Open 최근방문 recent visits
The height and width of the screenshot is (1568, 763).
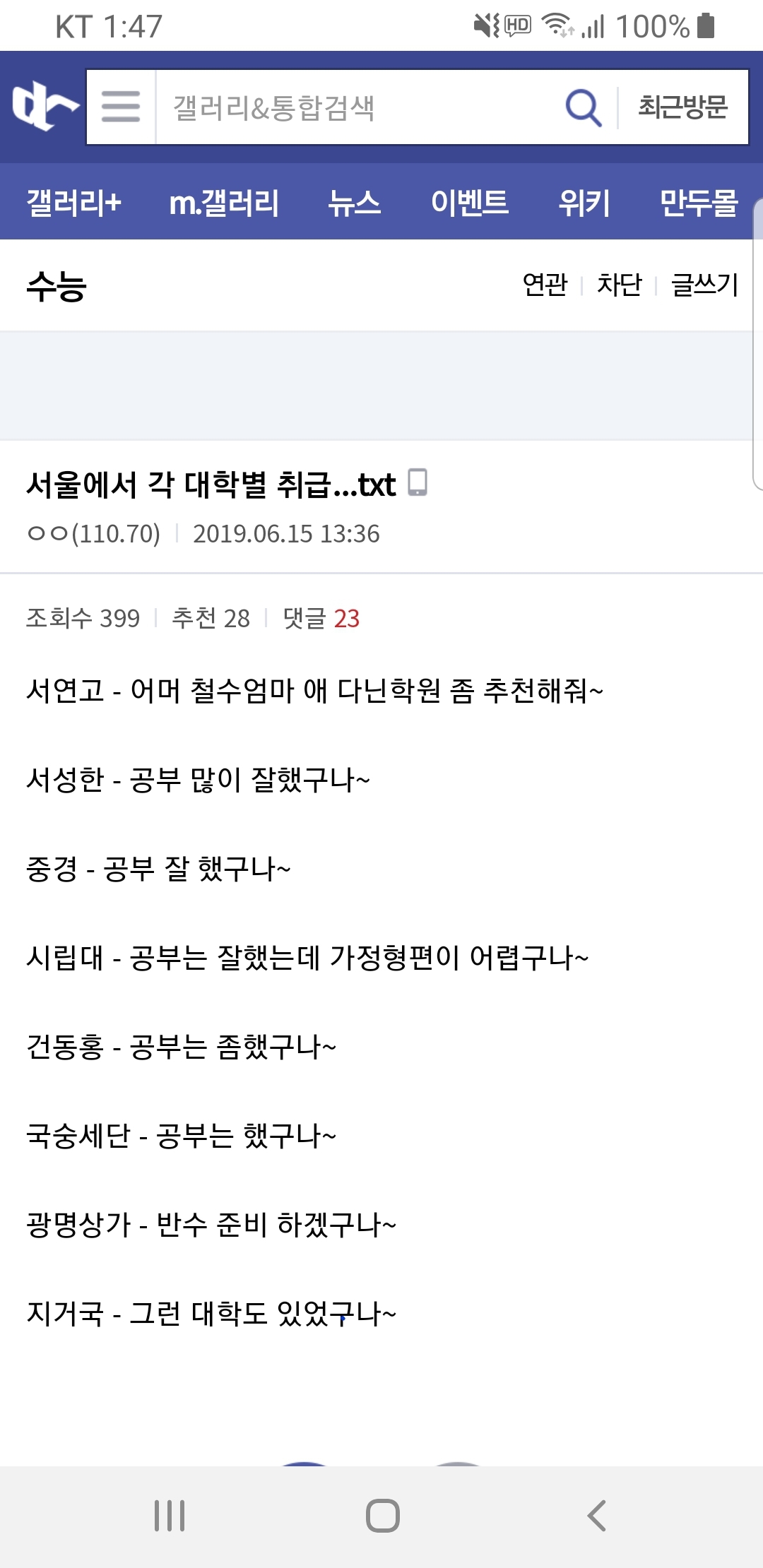coord(682,107)
